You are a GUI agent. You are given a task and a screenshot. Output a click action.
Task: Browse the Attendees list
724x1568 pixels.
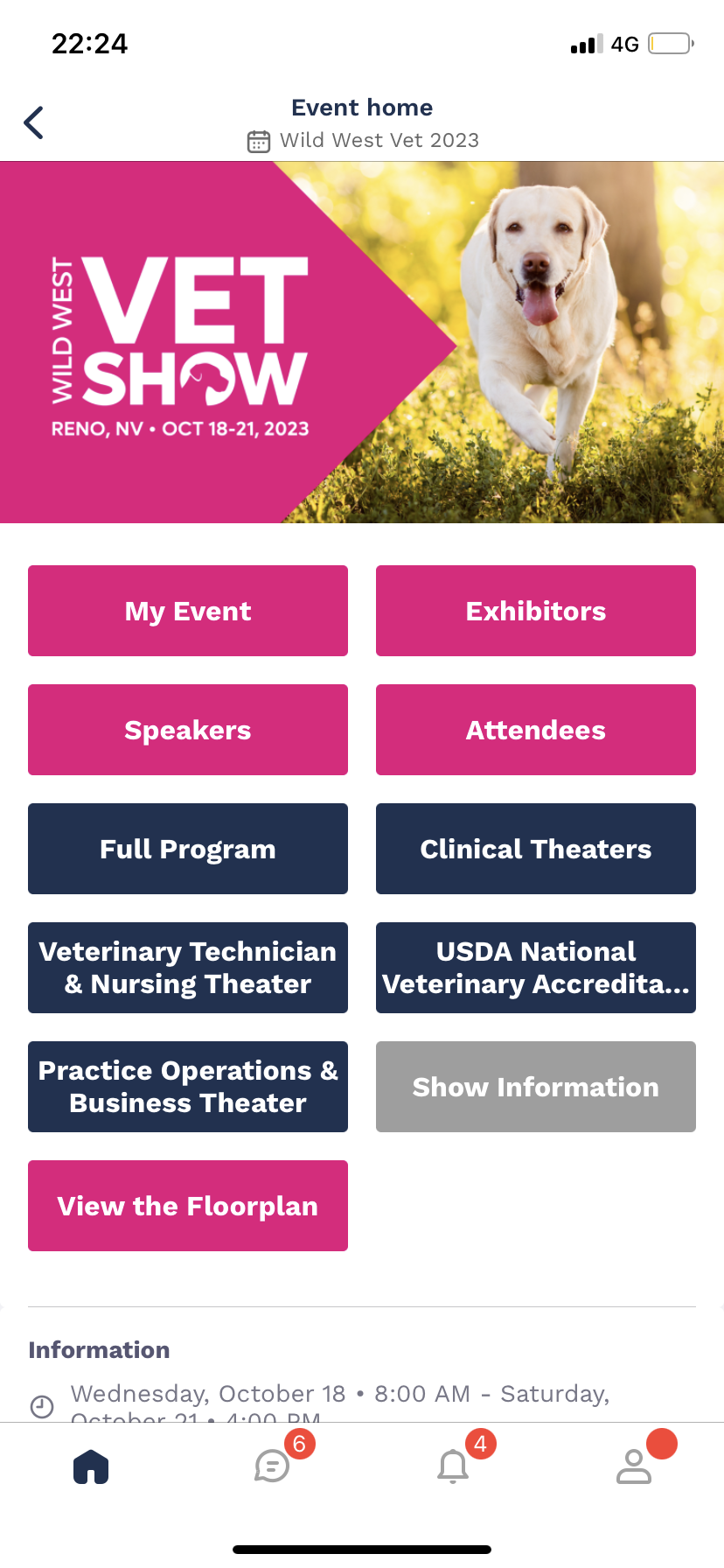535,730
